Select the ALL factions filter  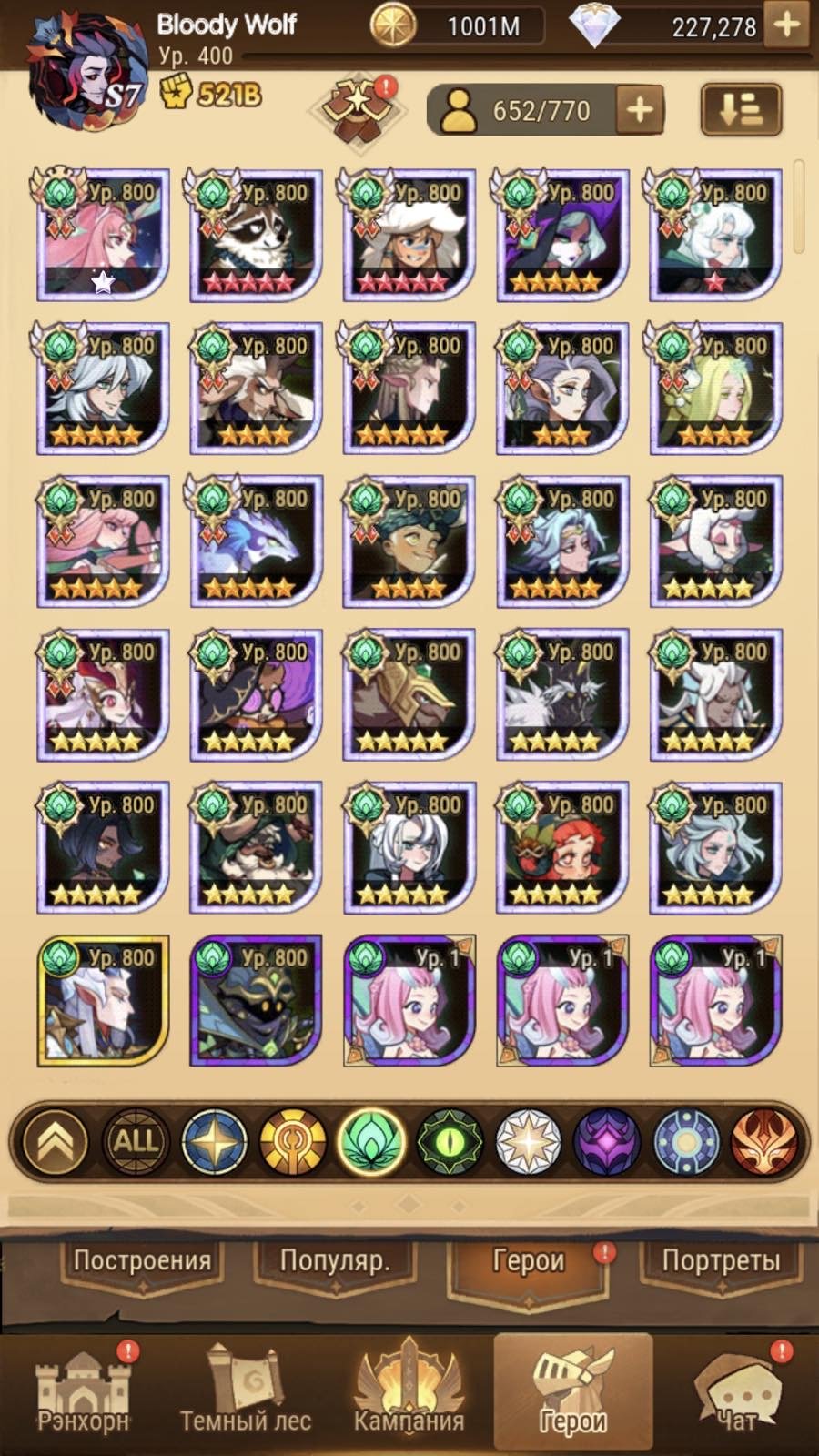[x=136, y=1141]
